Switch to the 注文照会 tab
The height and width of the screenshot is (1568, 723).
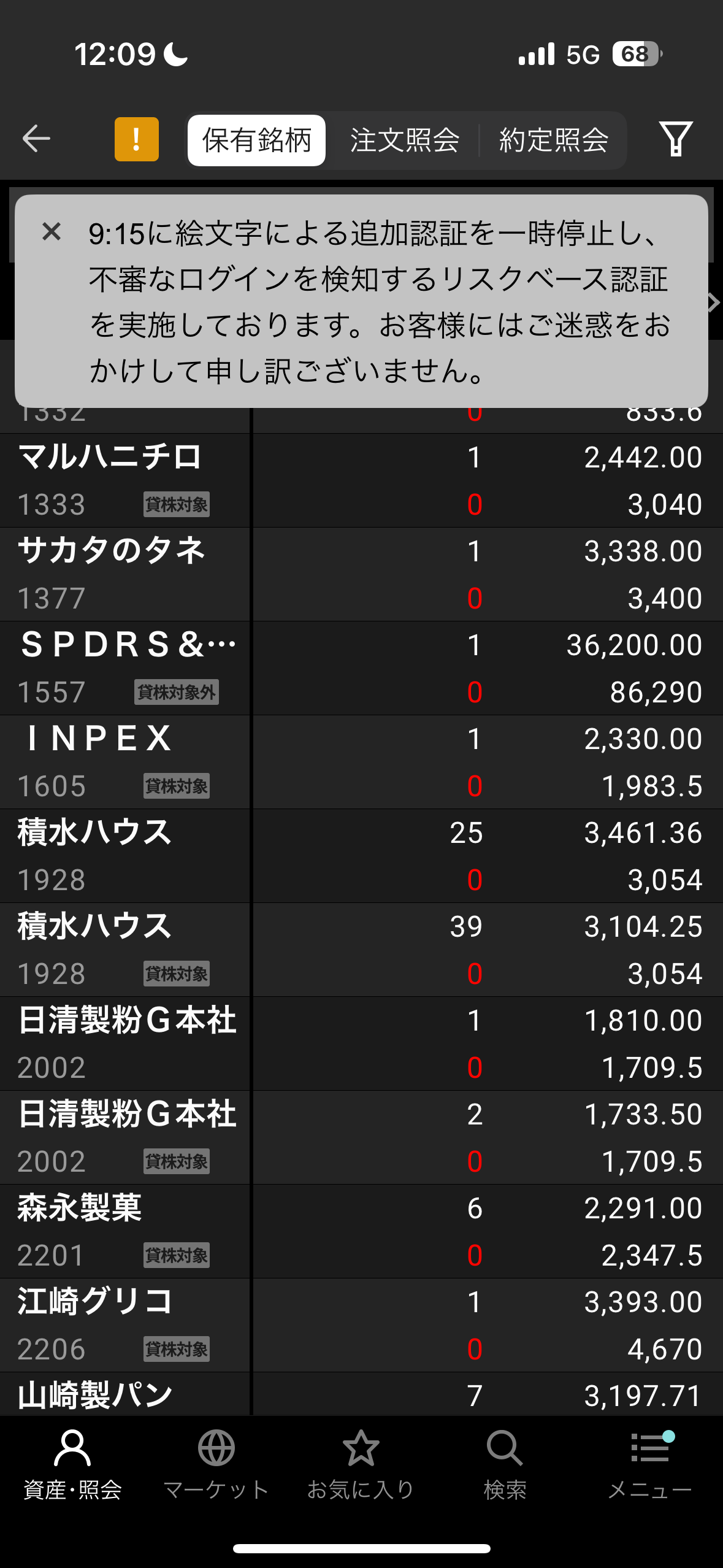[x=405, y=140]
